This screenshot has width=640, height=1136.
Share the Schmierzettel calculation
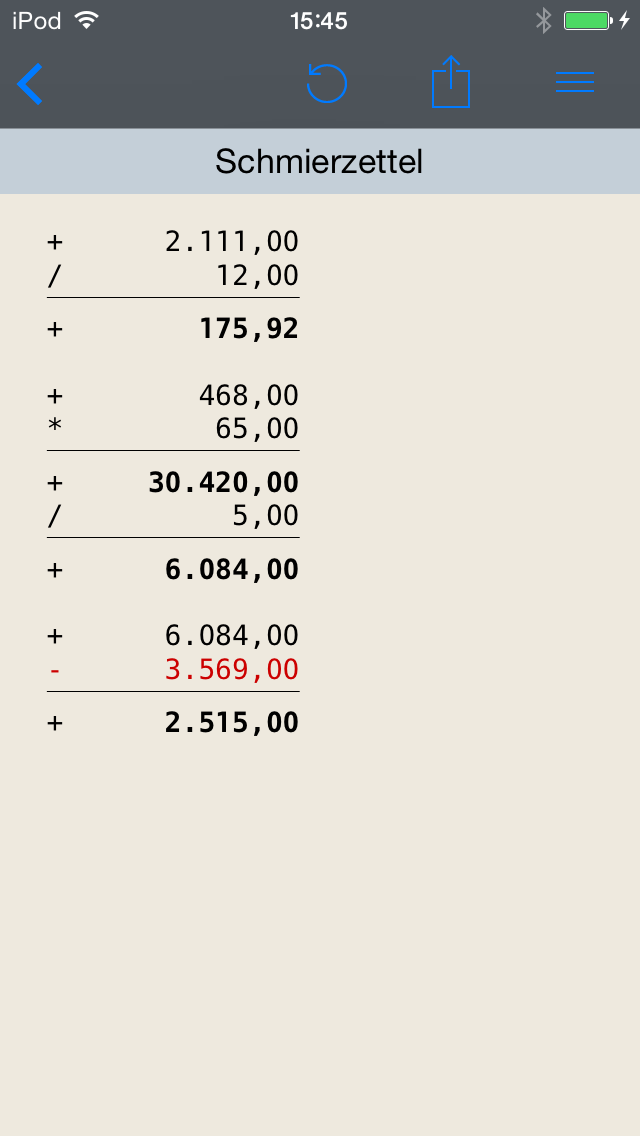click(x=451, y=82)
